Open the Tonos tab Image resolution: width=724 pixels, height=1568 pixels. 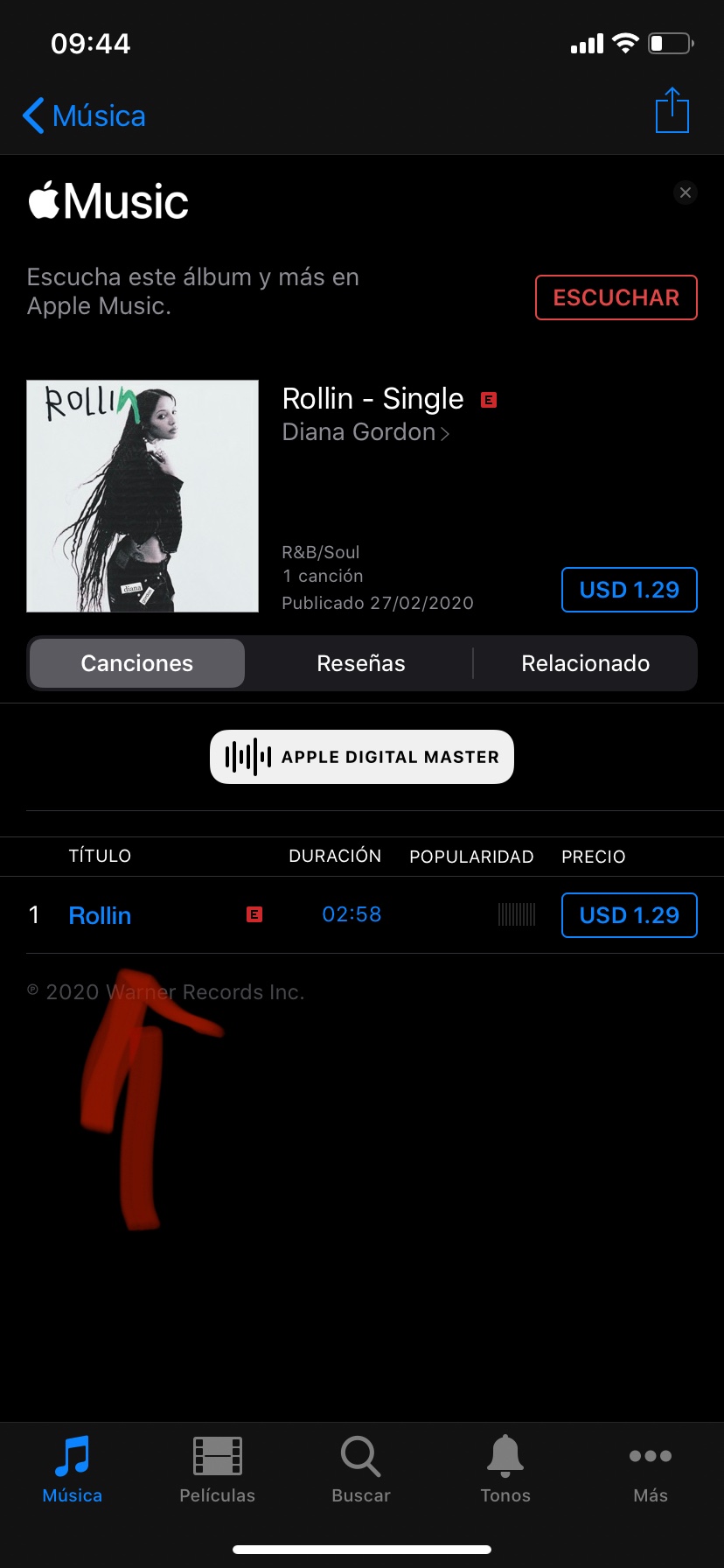(505, 1470)
